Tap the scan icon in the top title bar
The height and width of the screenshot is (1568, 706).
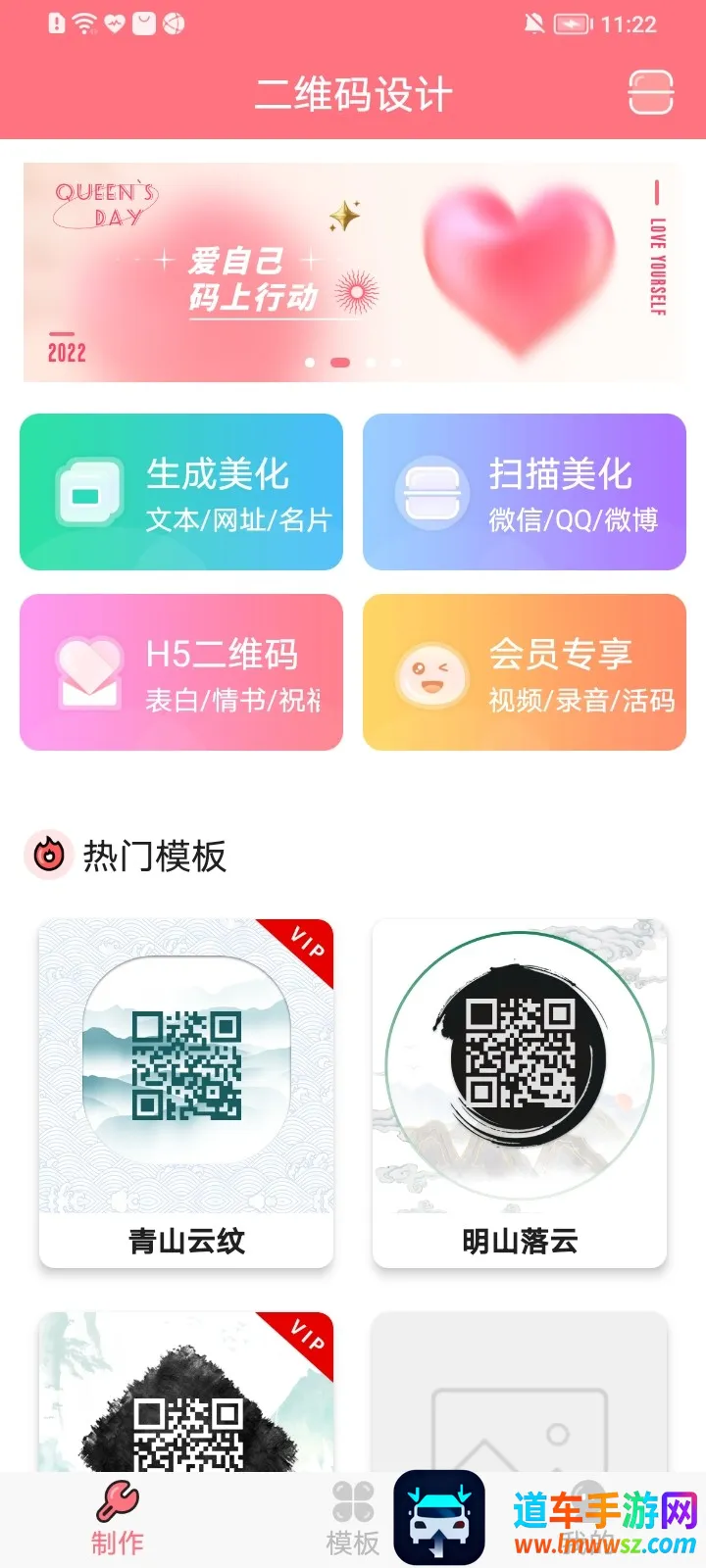click(650, 93)
